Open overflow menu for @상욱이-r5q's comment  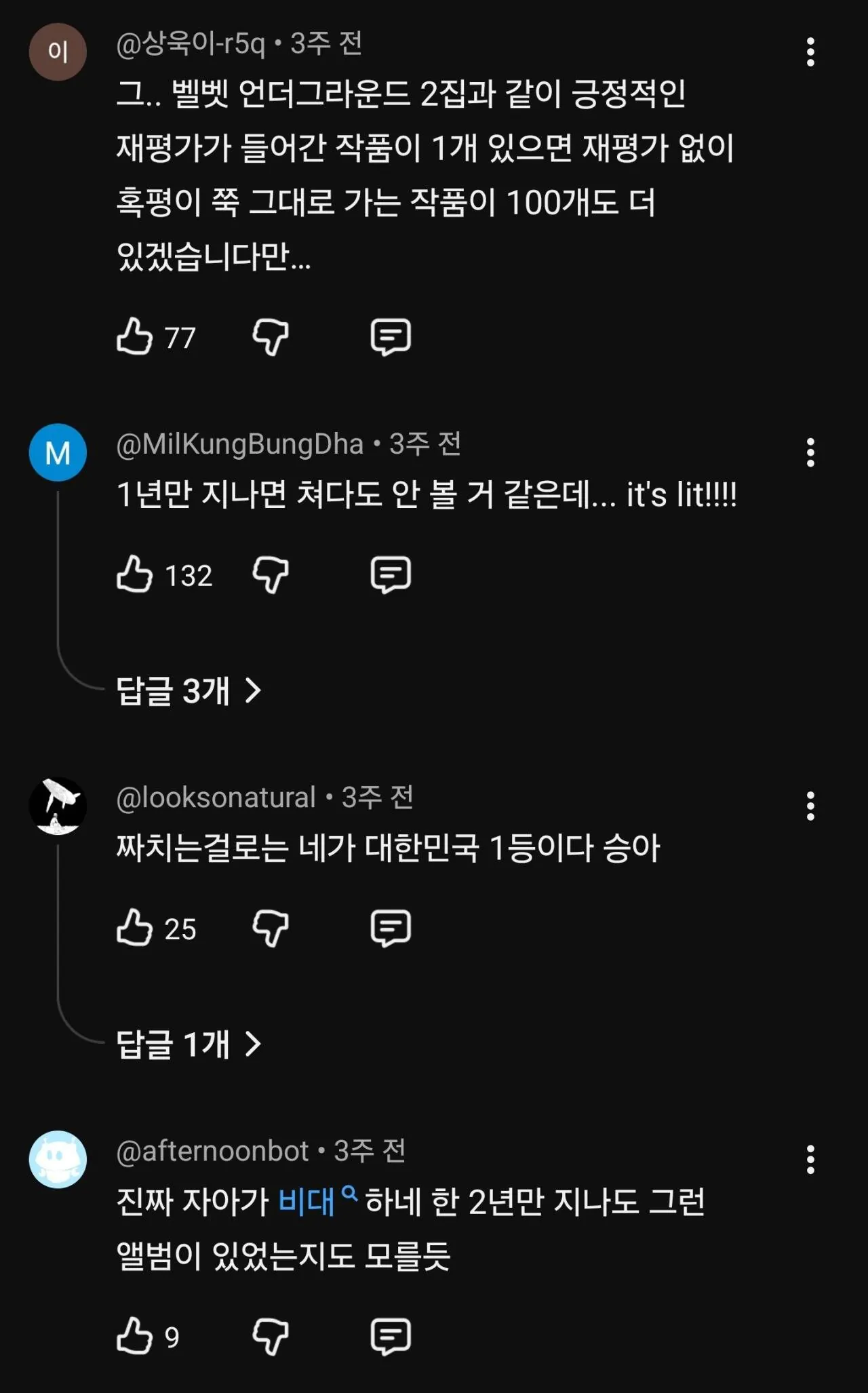pyautogui.click(x=810, y=52)
